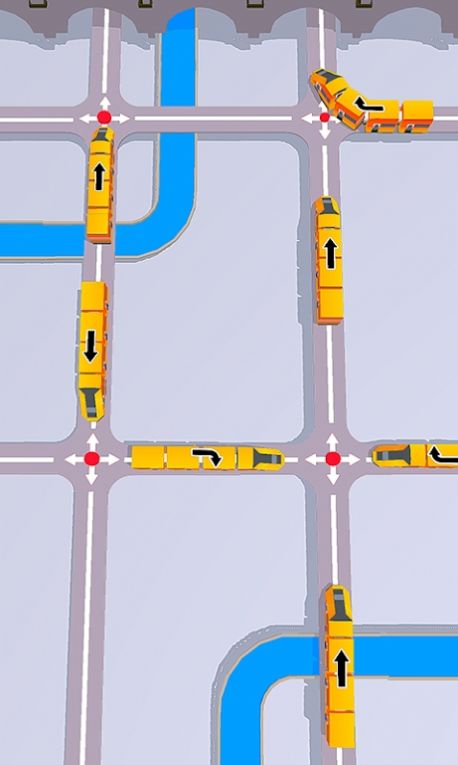Tap the up-arrow bus between the two right intersections
The image size is (458, 765).
pos(329,260)
